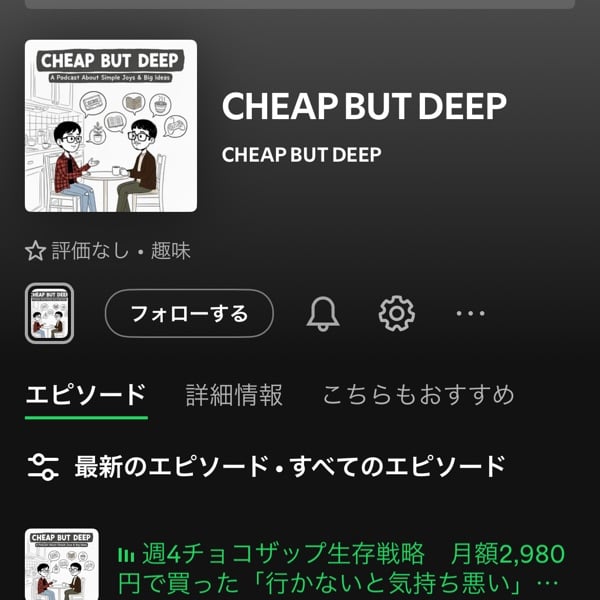Enable notifications via the bell icon
This screenshot has height=600, width=600.
coord(322,314)
